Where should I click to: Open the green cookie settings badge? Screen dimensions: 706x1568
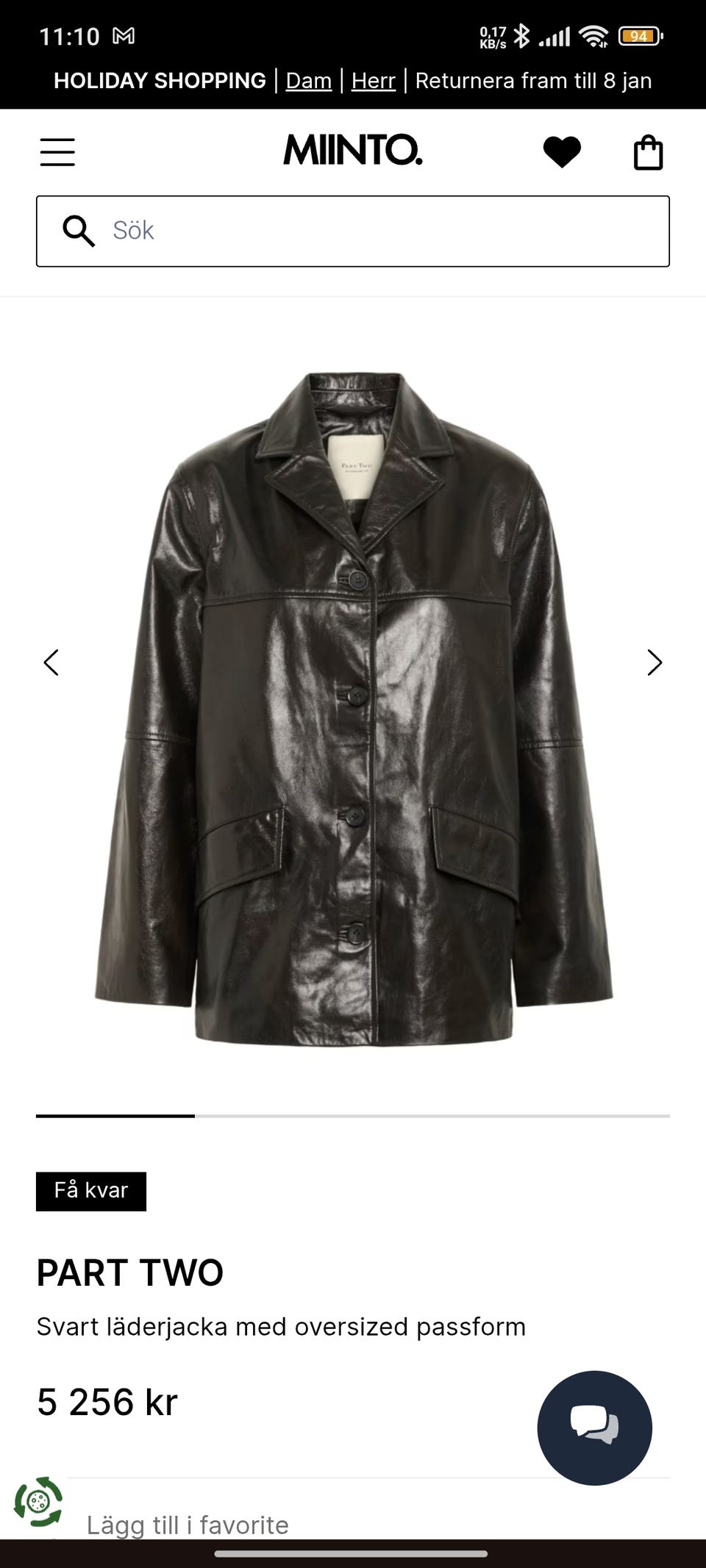pos(38,1502)
